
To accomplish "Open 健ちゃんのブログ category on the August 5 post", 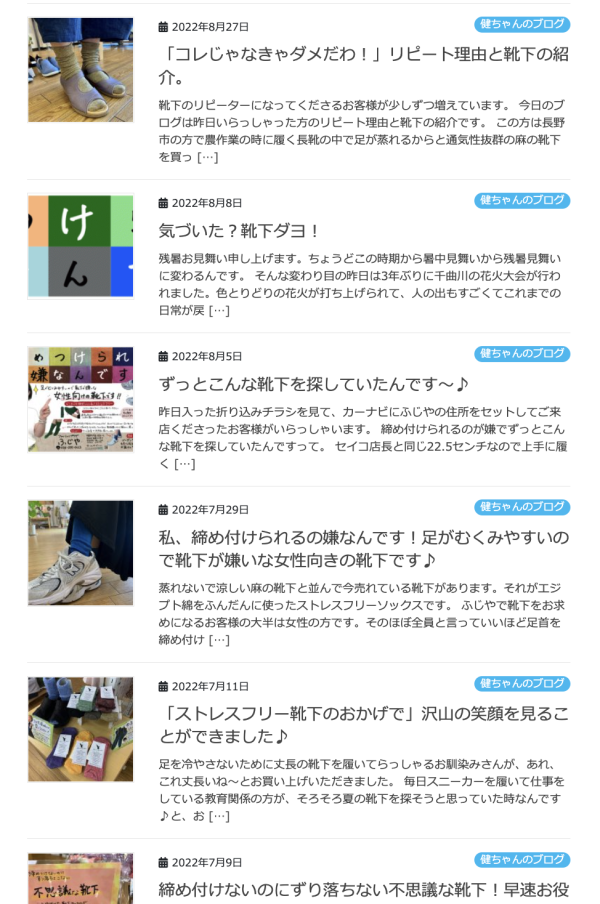I will 522,353.
